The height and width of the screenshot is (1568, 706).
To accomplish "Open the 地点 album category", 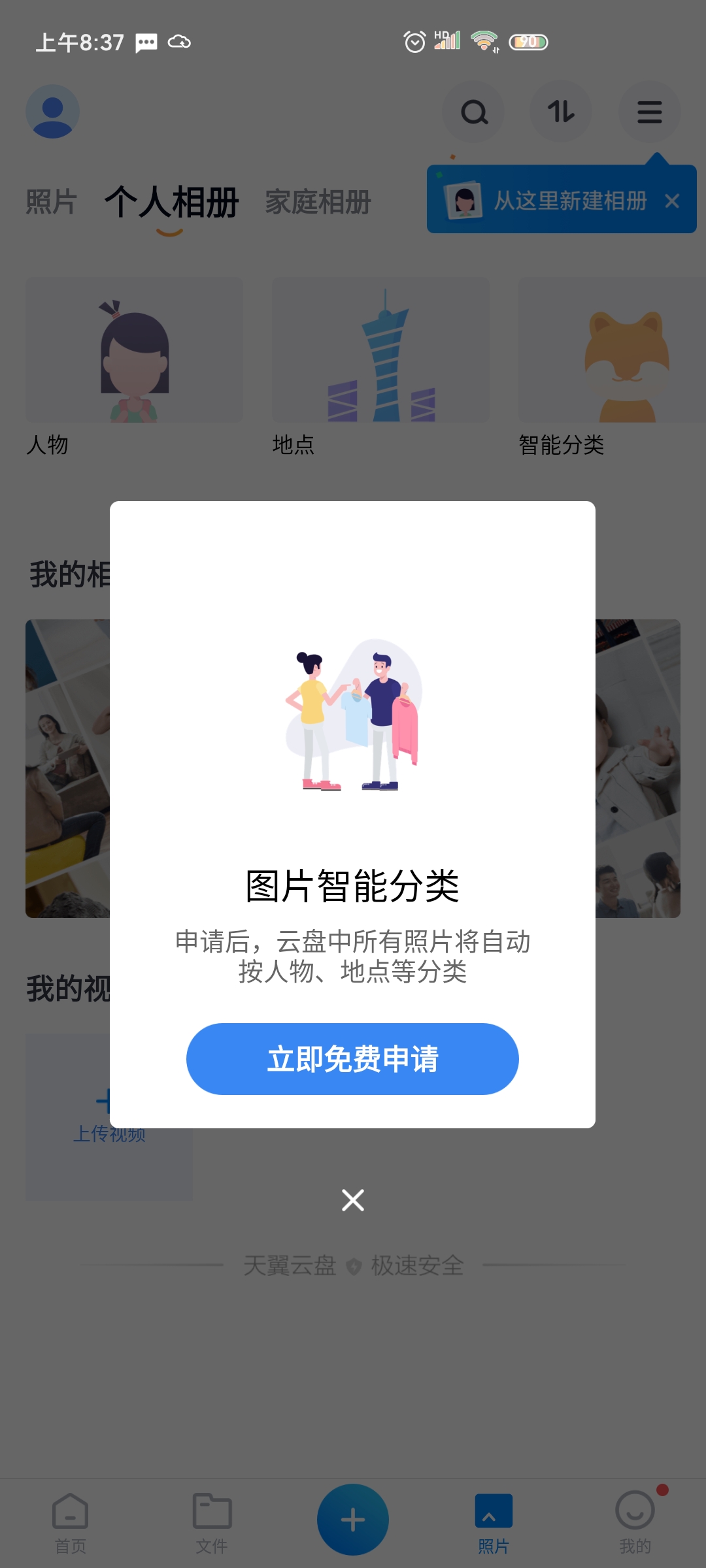I will (x=380, y=350).
